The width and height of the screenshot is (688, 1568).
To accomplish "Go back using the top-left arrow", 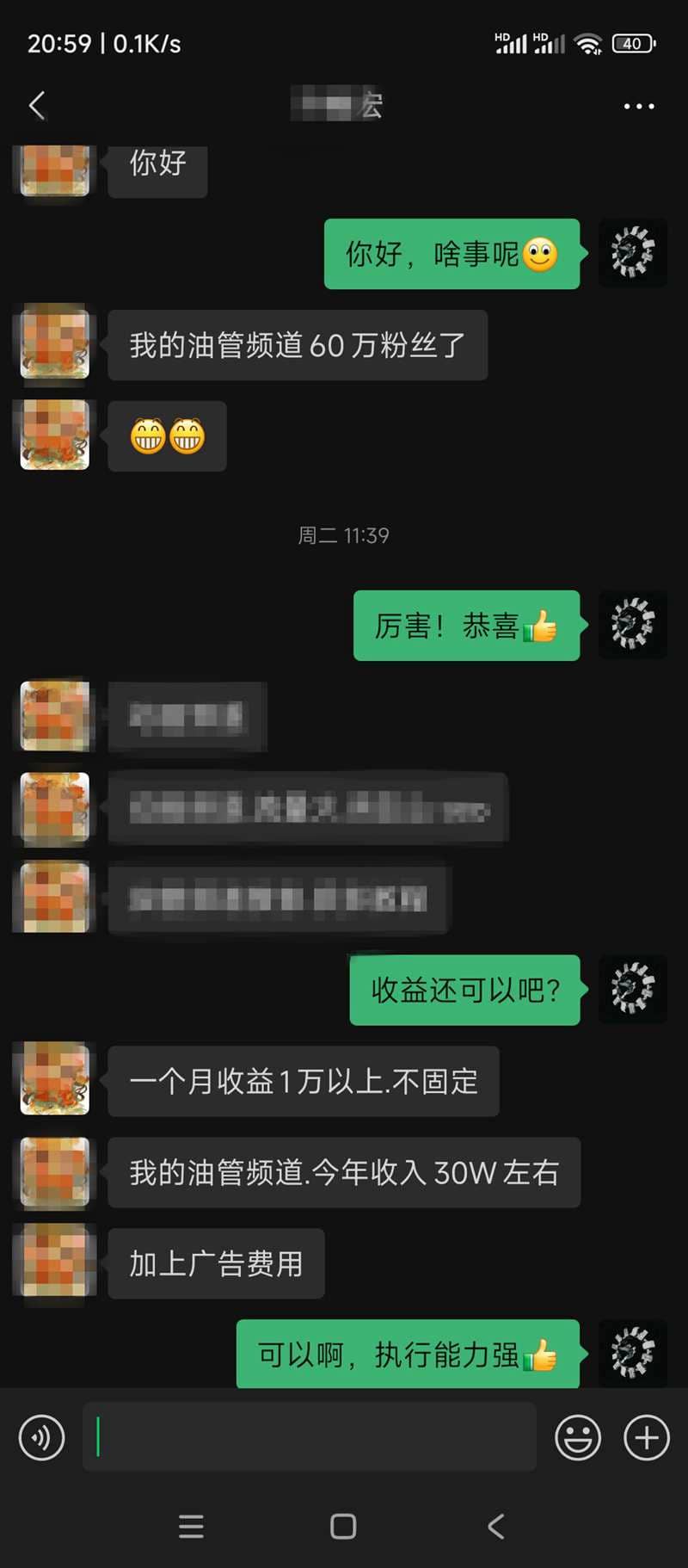I will [x=36, y=106].
